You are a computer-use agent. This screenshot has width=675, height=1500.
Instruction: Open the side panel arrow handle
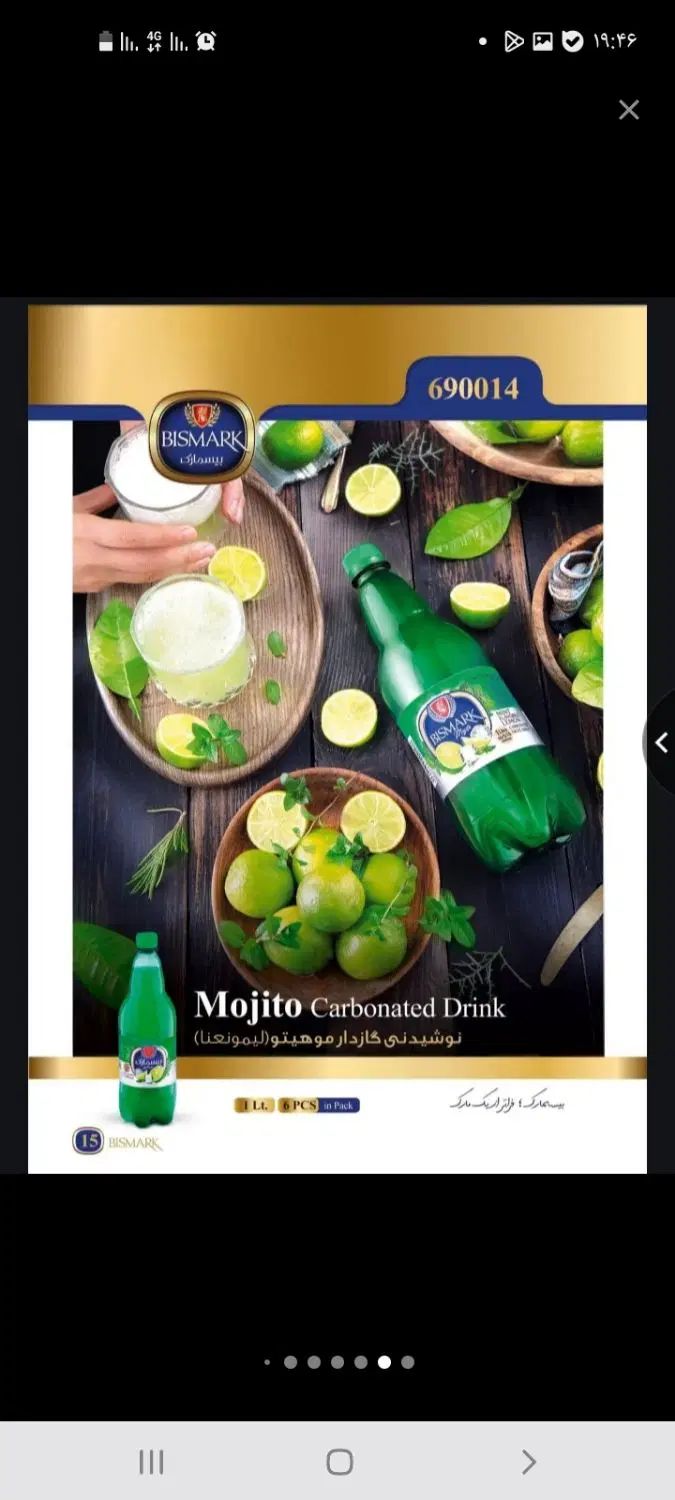pos(661,742)
